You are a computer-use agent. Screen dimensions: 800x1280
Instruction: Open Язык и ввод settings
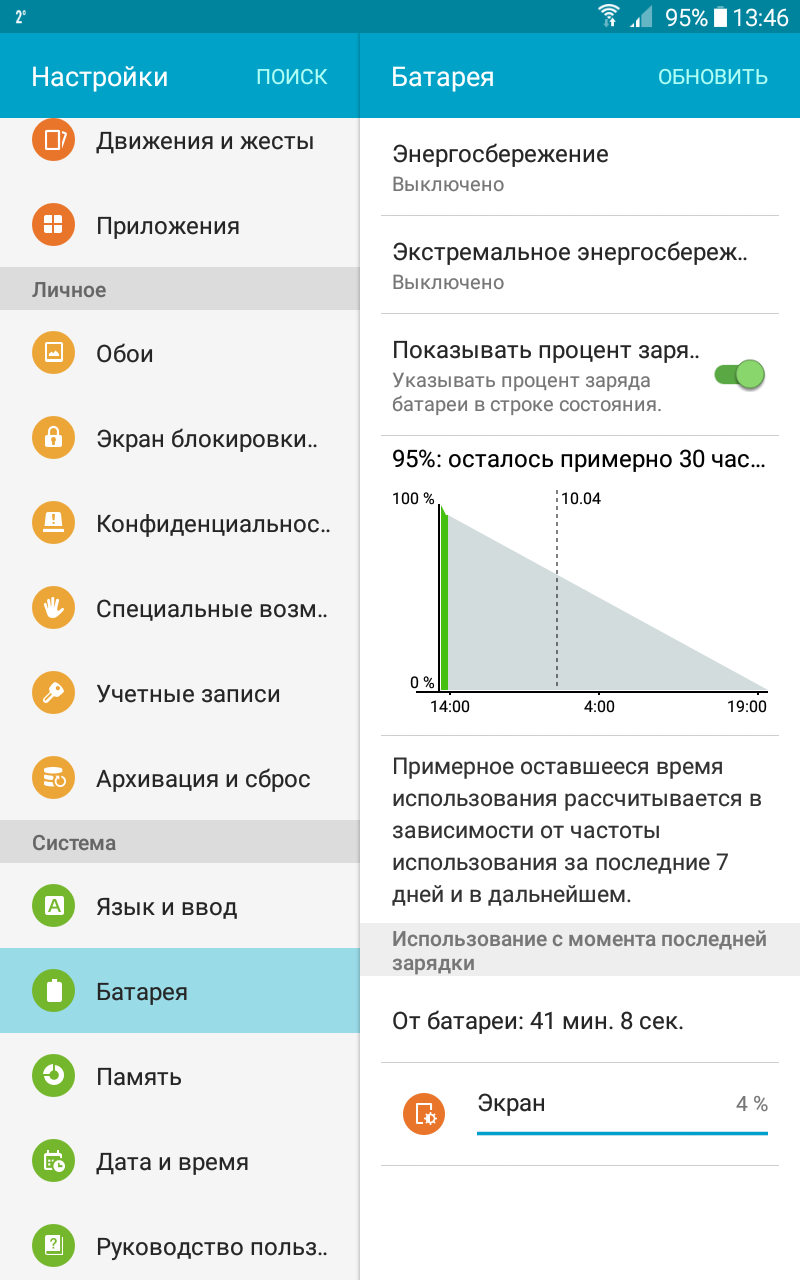(166, 907)
